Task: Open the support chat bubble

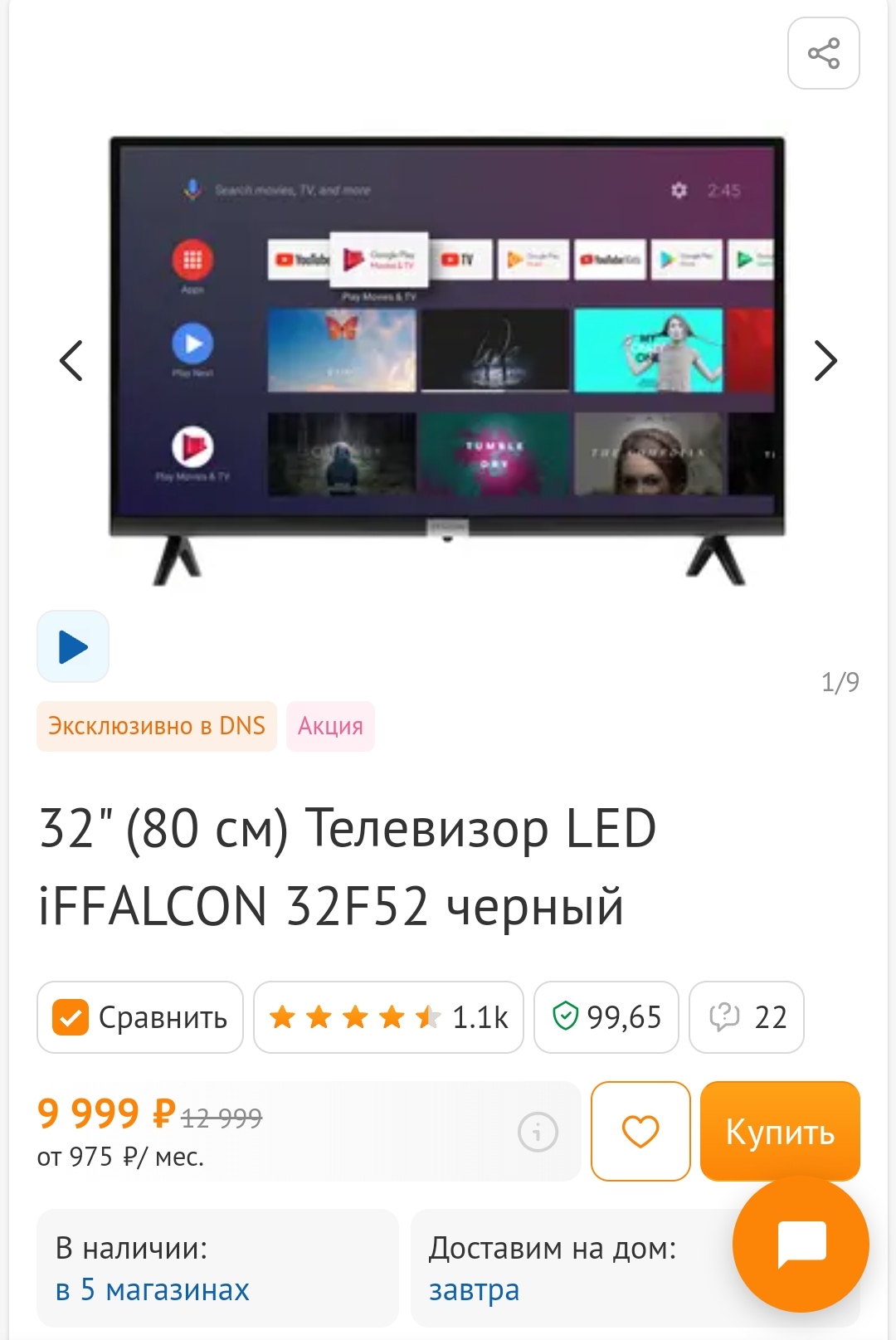Action: click(x=801, y=1245)
